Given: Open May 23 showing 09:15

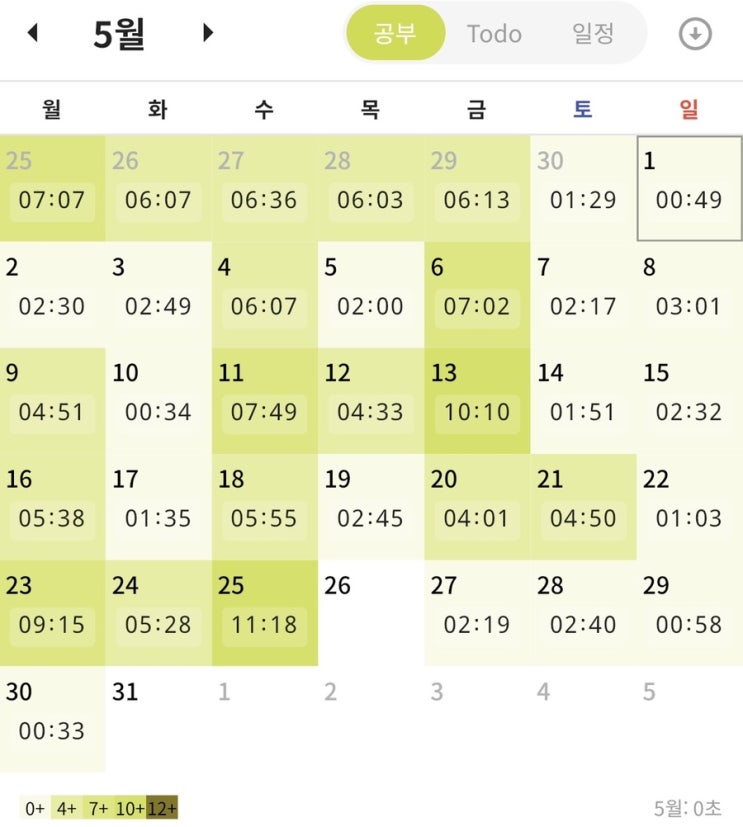Looking at the screenshot, I should (x=52, y=612).
